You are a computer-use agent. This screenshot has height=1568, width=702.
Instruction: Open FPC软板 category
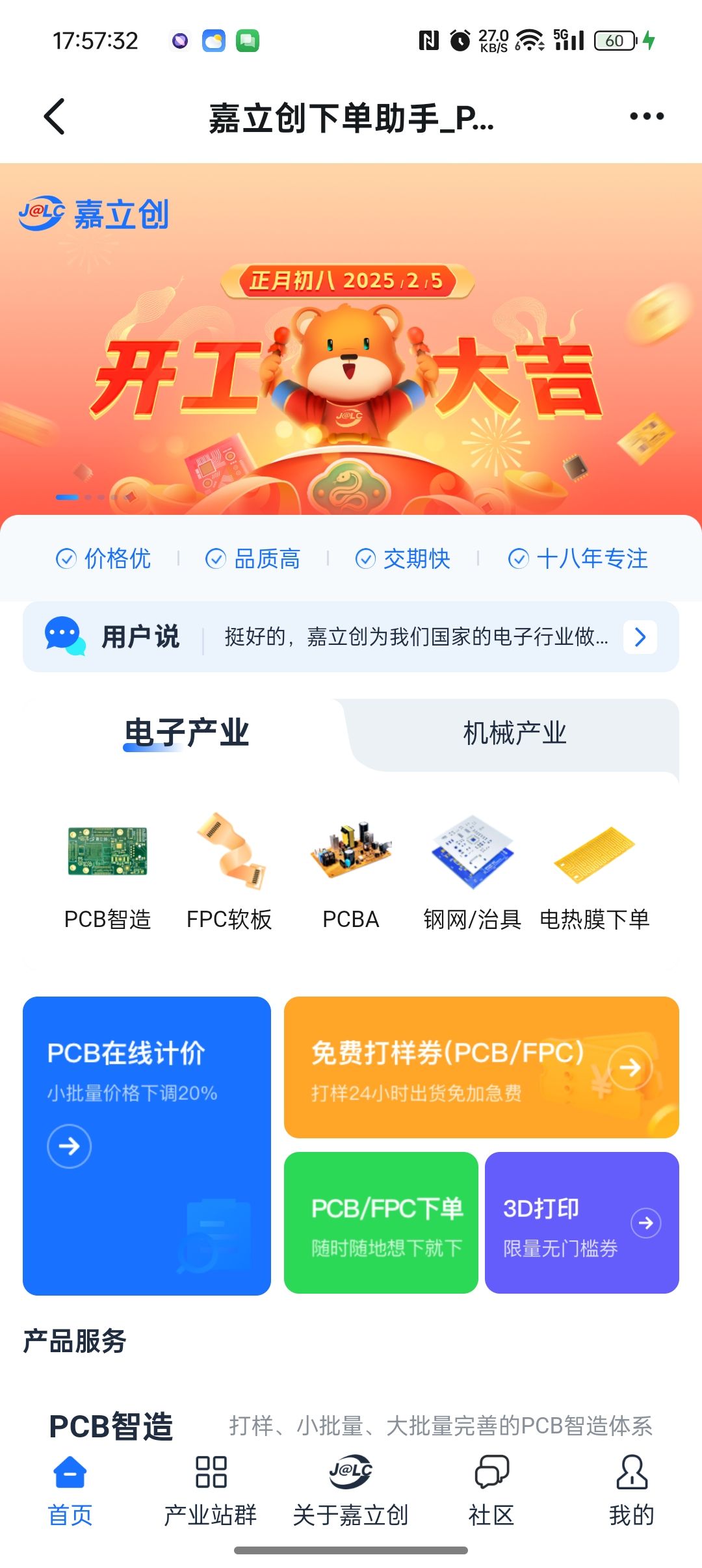[229, 871]
